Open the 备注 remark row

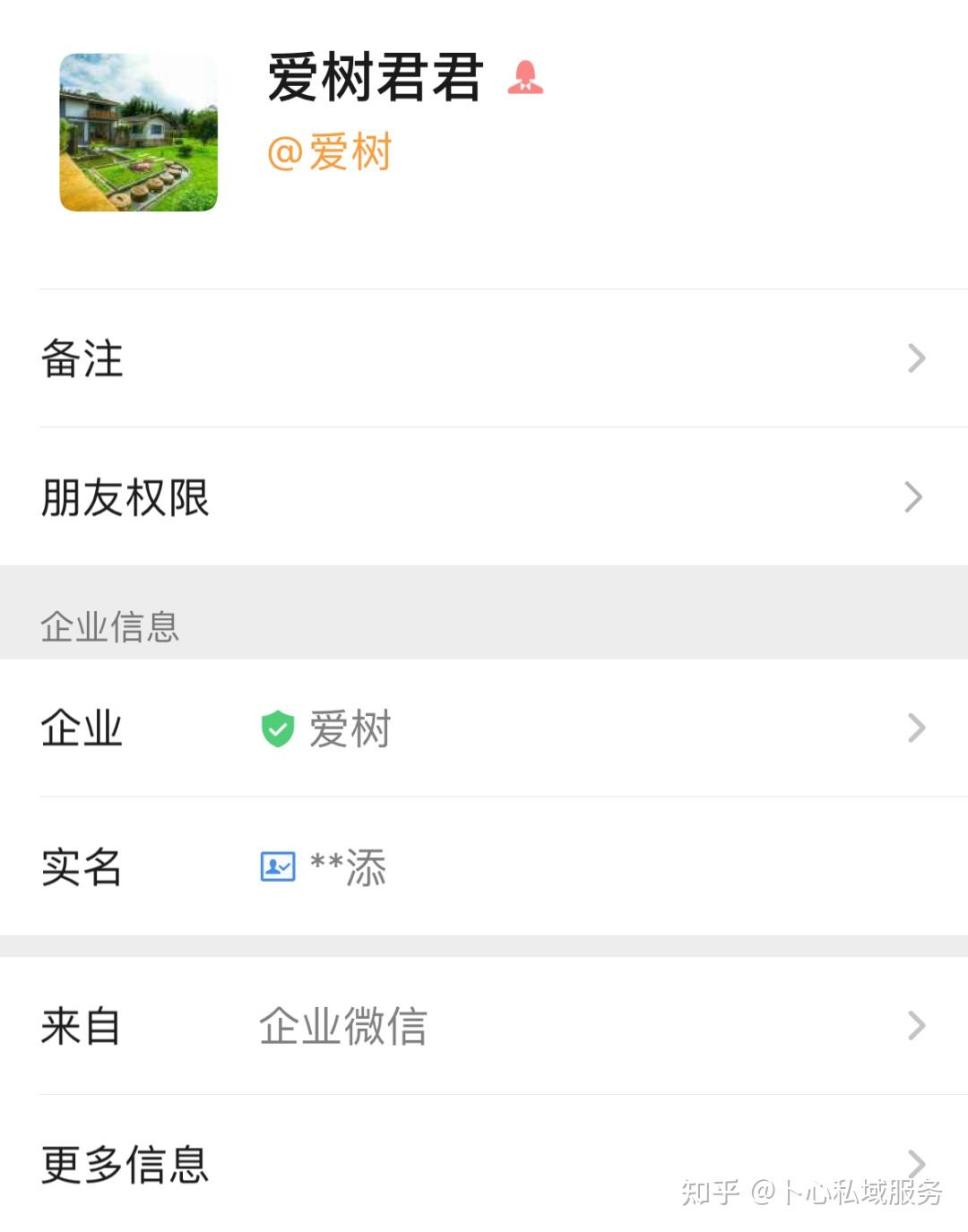(x=484, y=358)
